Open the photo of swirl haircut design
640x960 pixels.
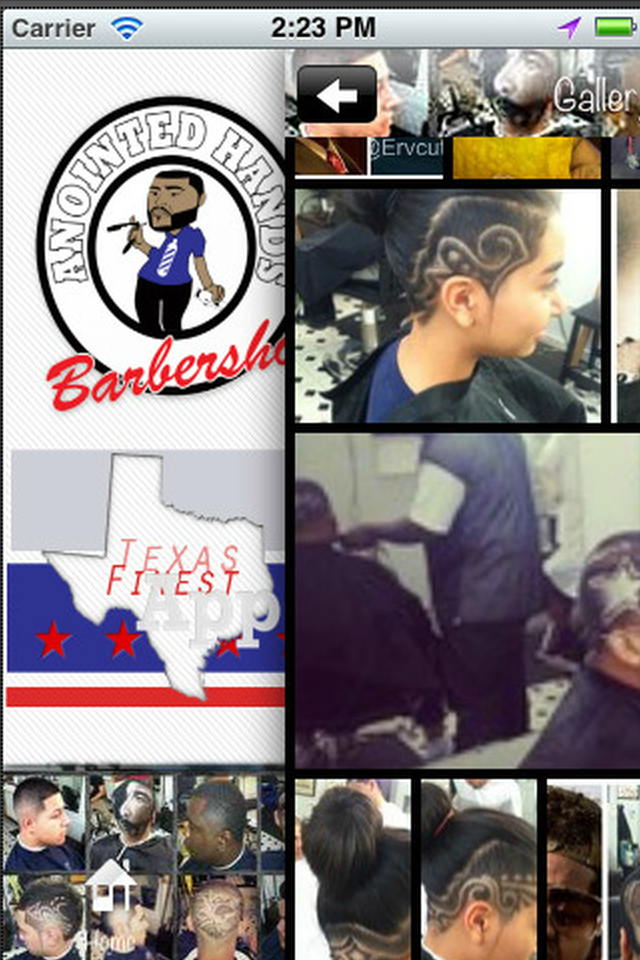coord(447,305)
